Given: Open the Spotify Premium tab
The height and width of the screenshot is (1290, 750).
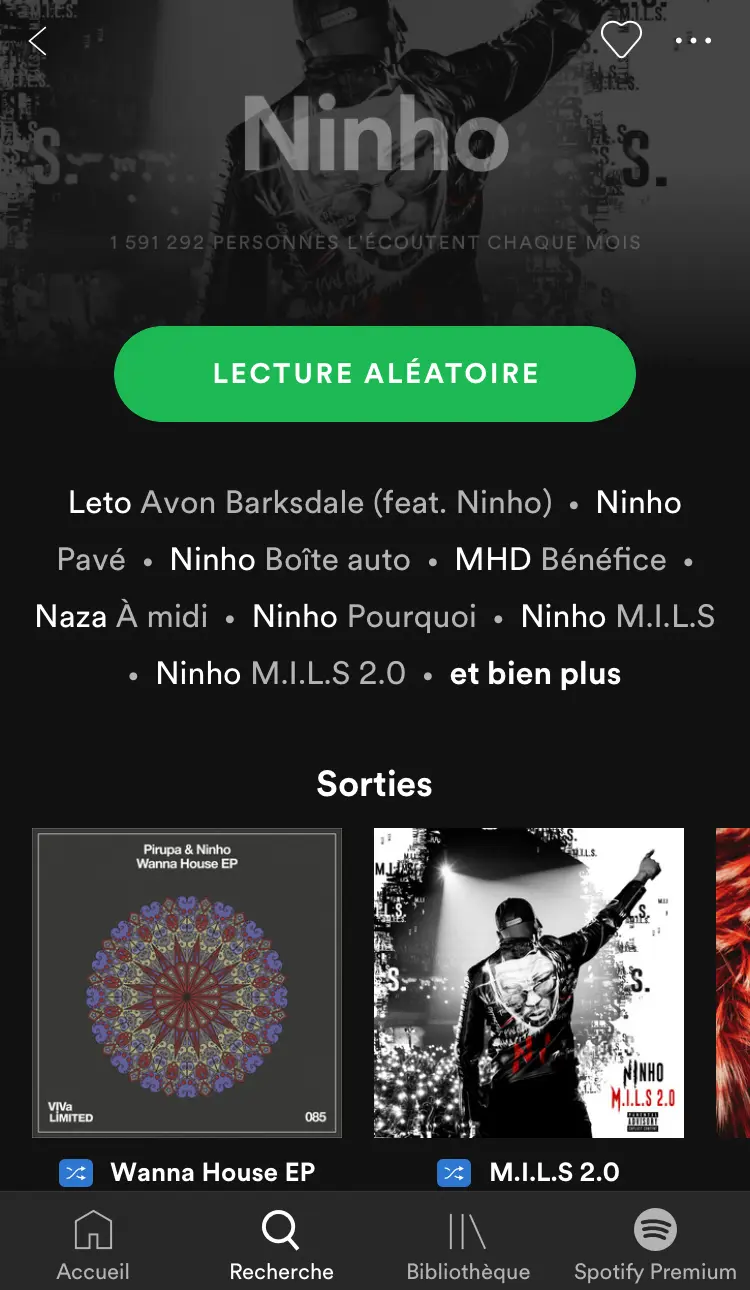Looking at the screenshot, I should click(655, 1245).
